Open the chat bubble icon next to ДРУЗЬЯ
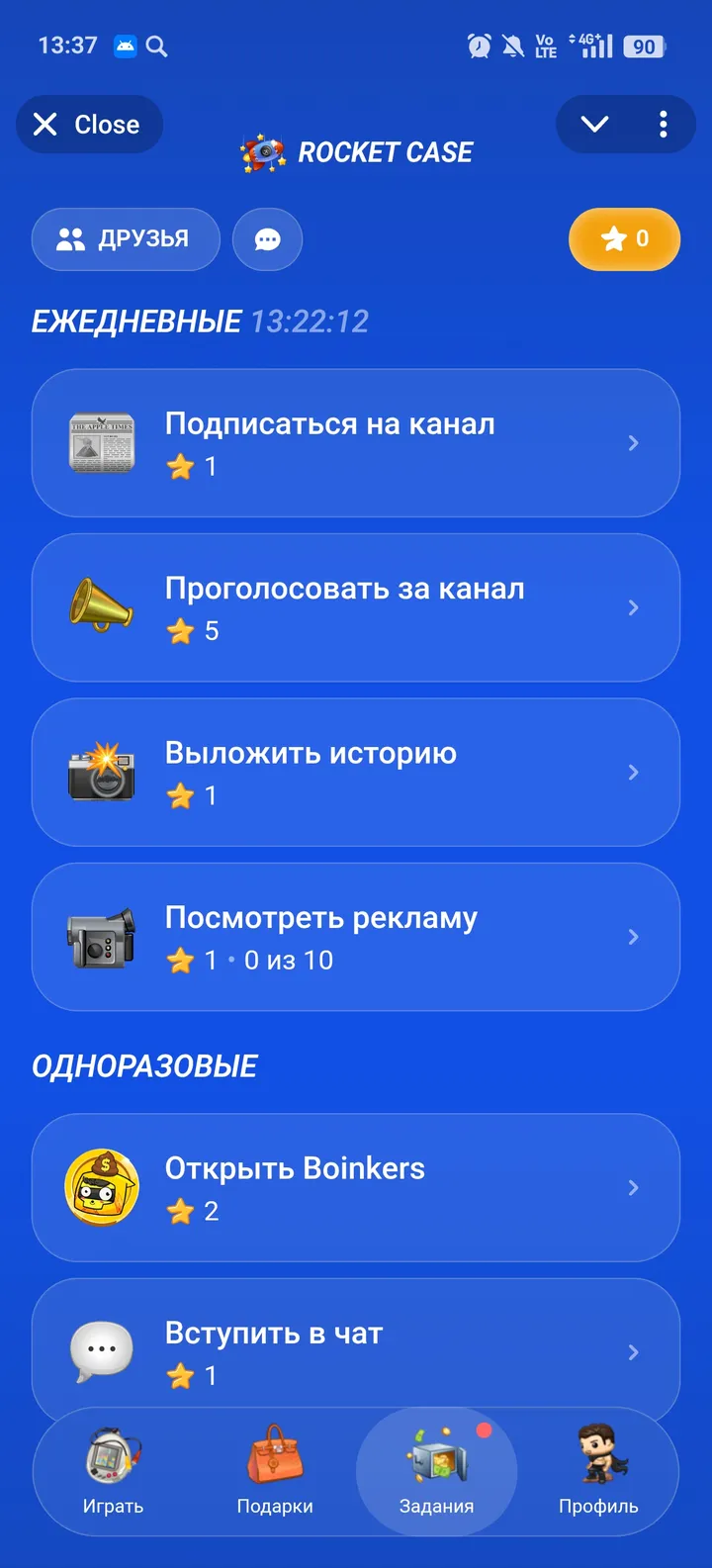The width and height of the screenshot is (712, 1568). (267, 239)
